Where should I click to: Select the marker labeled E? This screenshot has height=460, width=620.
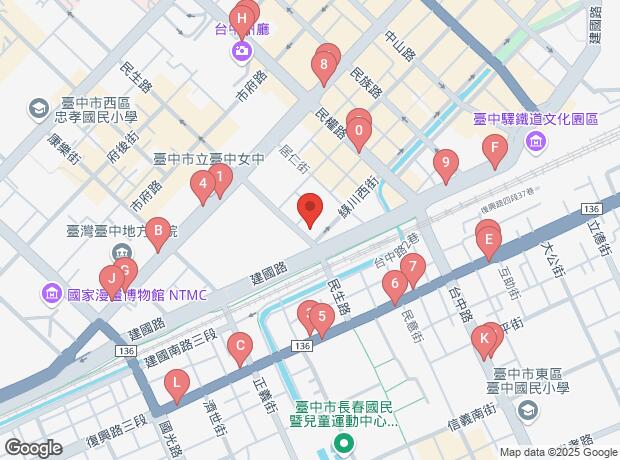[x=488, y=242]
